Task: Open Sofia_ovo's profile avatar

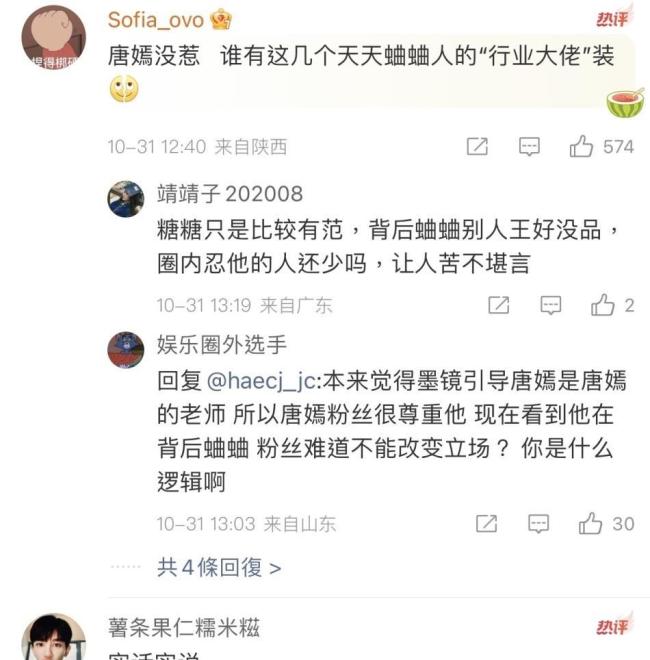Action: (53, 37)
